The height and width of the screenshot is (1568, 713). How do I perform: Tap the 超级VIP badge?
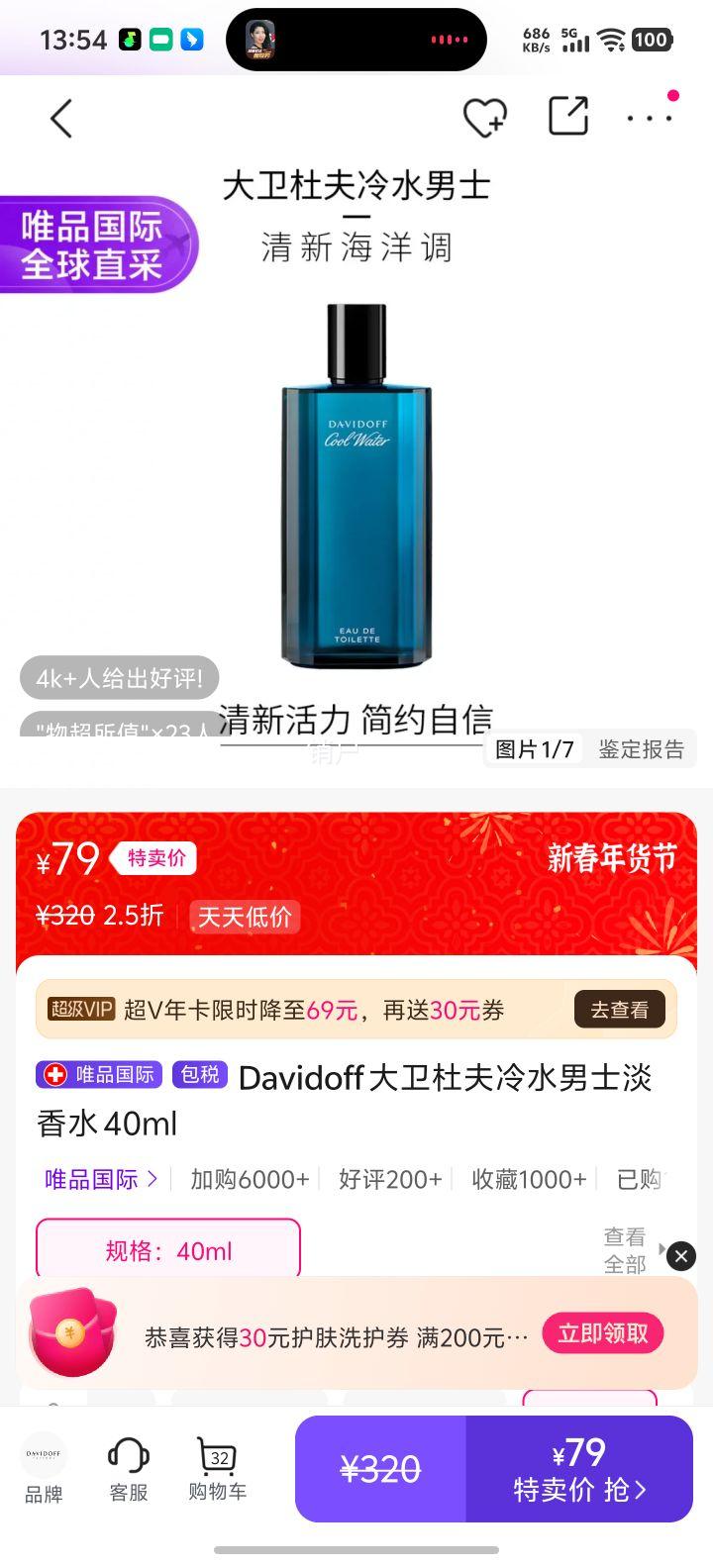pos(81,1009)
